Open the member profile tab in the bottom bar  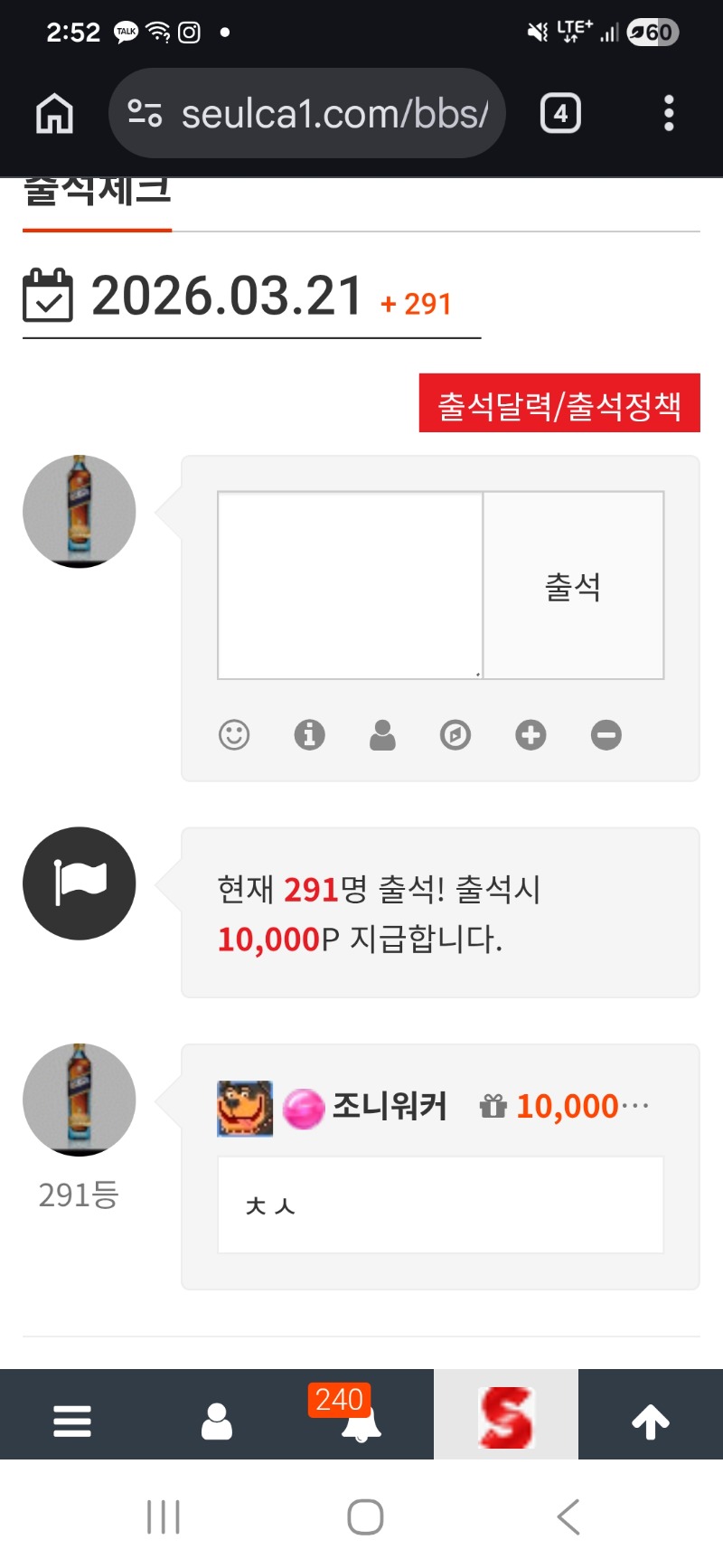[217, 1421]
